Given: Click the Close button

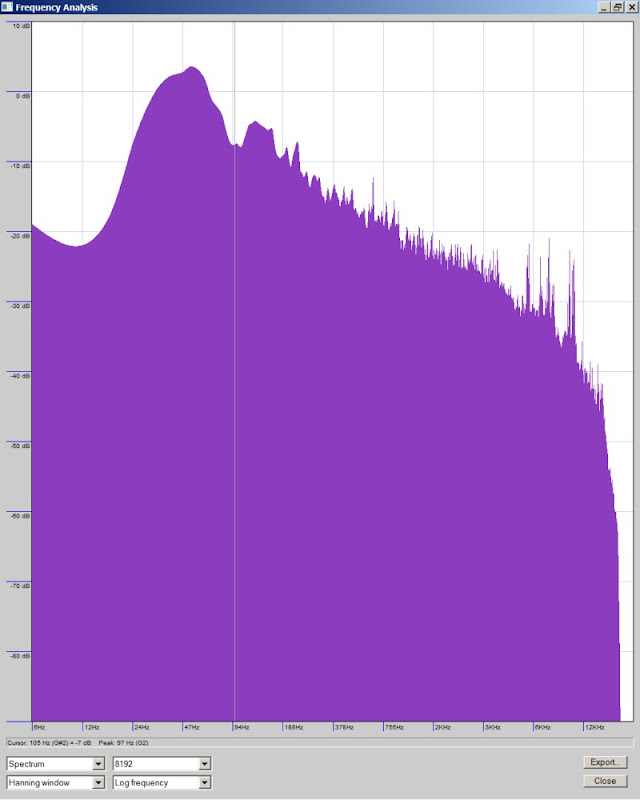Looking at the screenshot, I should pos(604,781).
